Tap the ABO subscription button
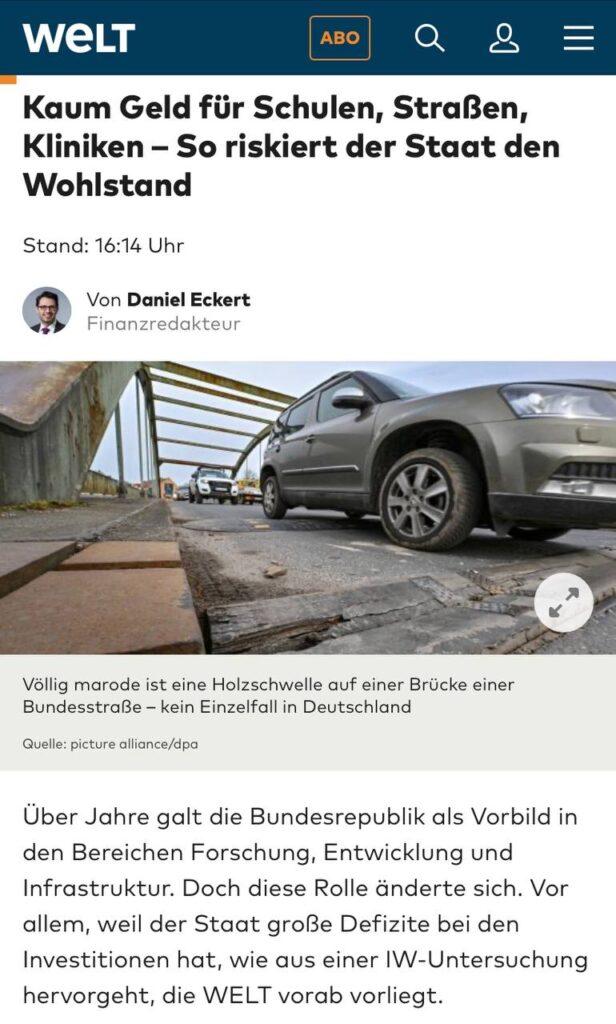Viewport: 616px width, 1024px height. [x=339, y=38]
